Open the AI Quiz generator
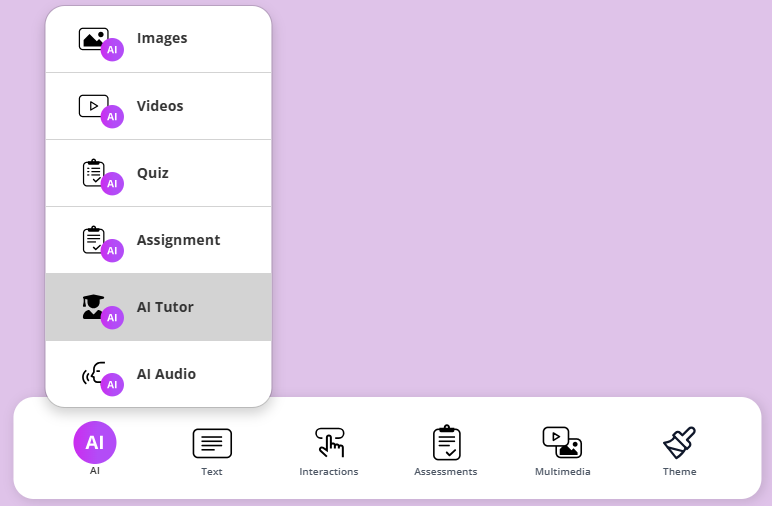Viewport: 772px width, 506px height. [158, 173]
